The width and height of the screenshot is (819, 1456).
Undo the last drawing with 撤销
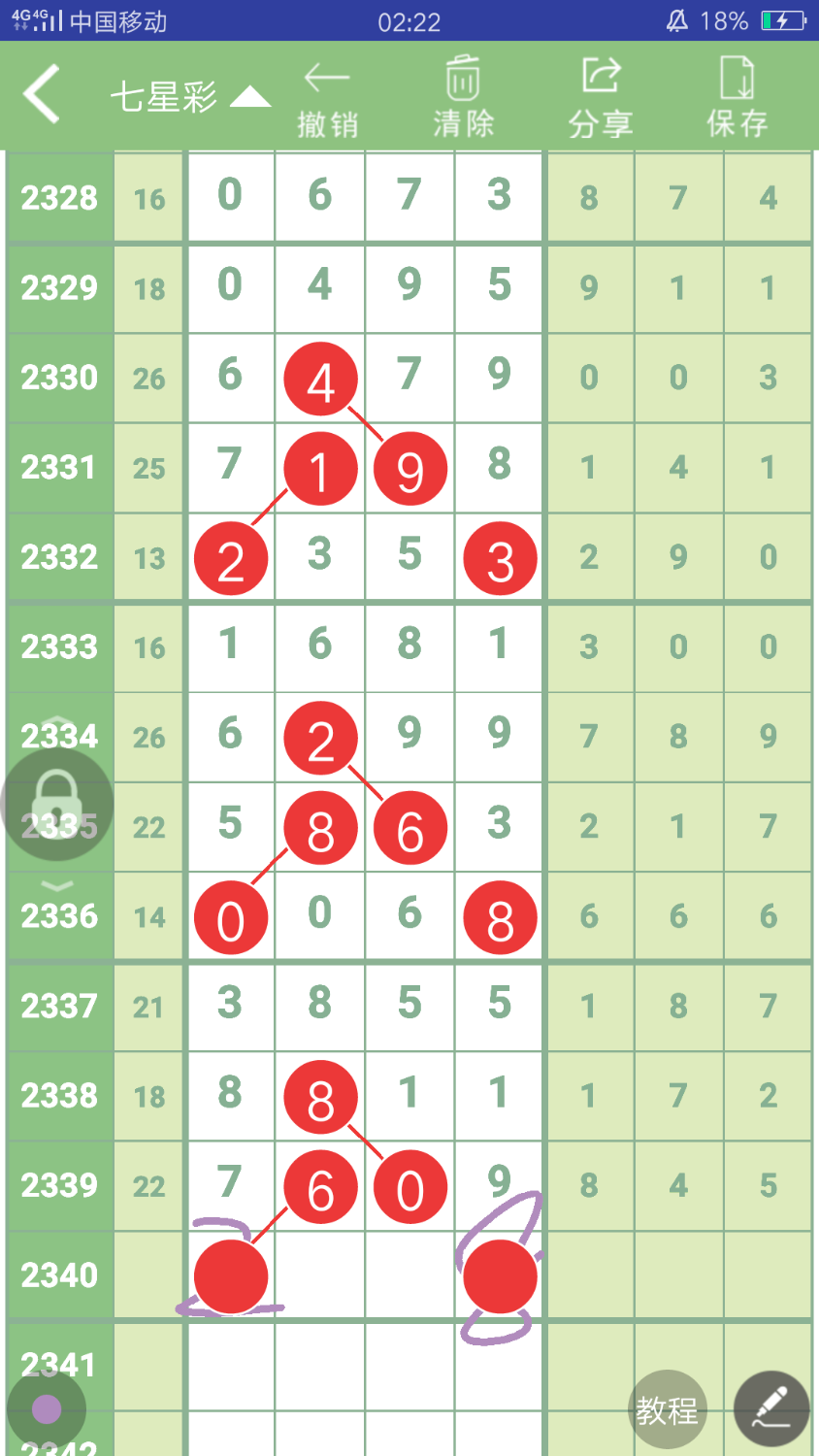point(327,100)
